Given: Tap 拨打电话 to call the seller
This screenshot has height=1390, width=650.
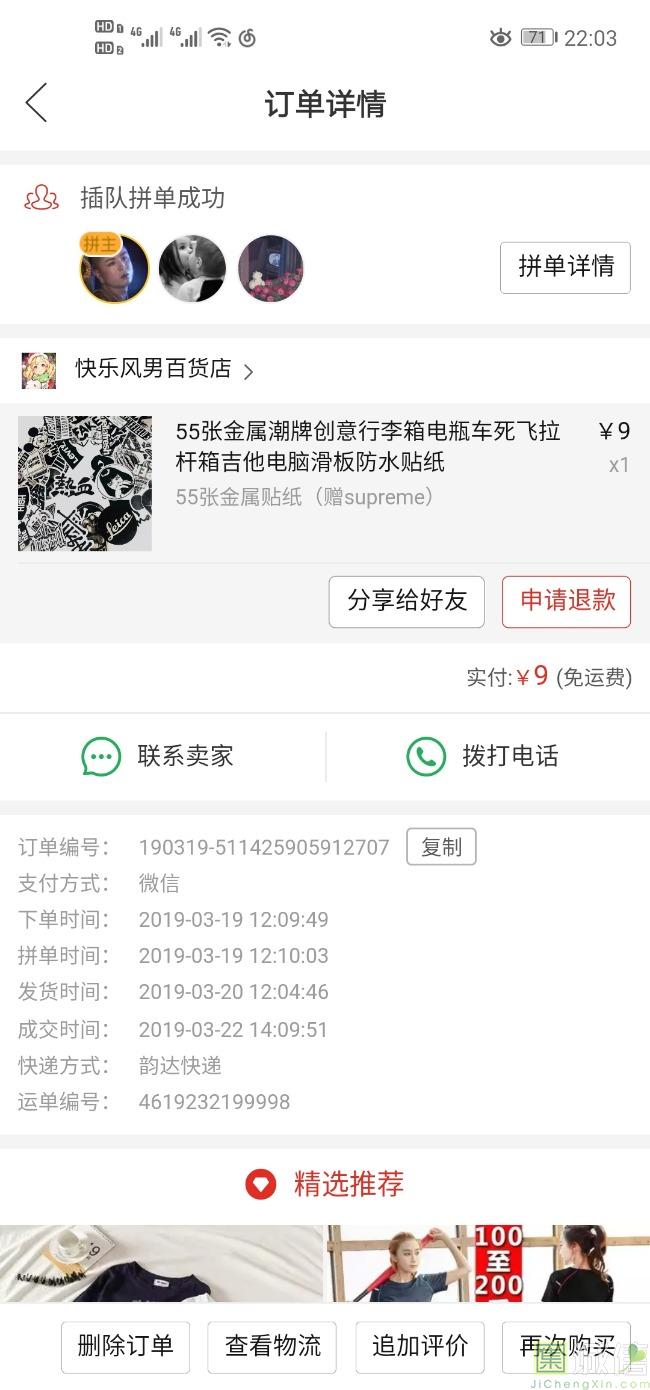Looking at the screenshot, I should click(x=487, y=756).
